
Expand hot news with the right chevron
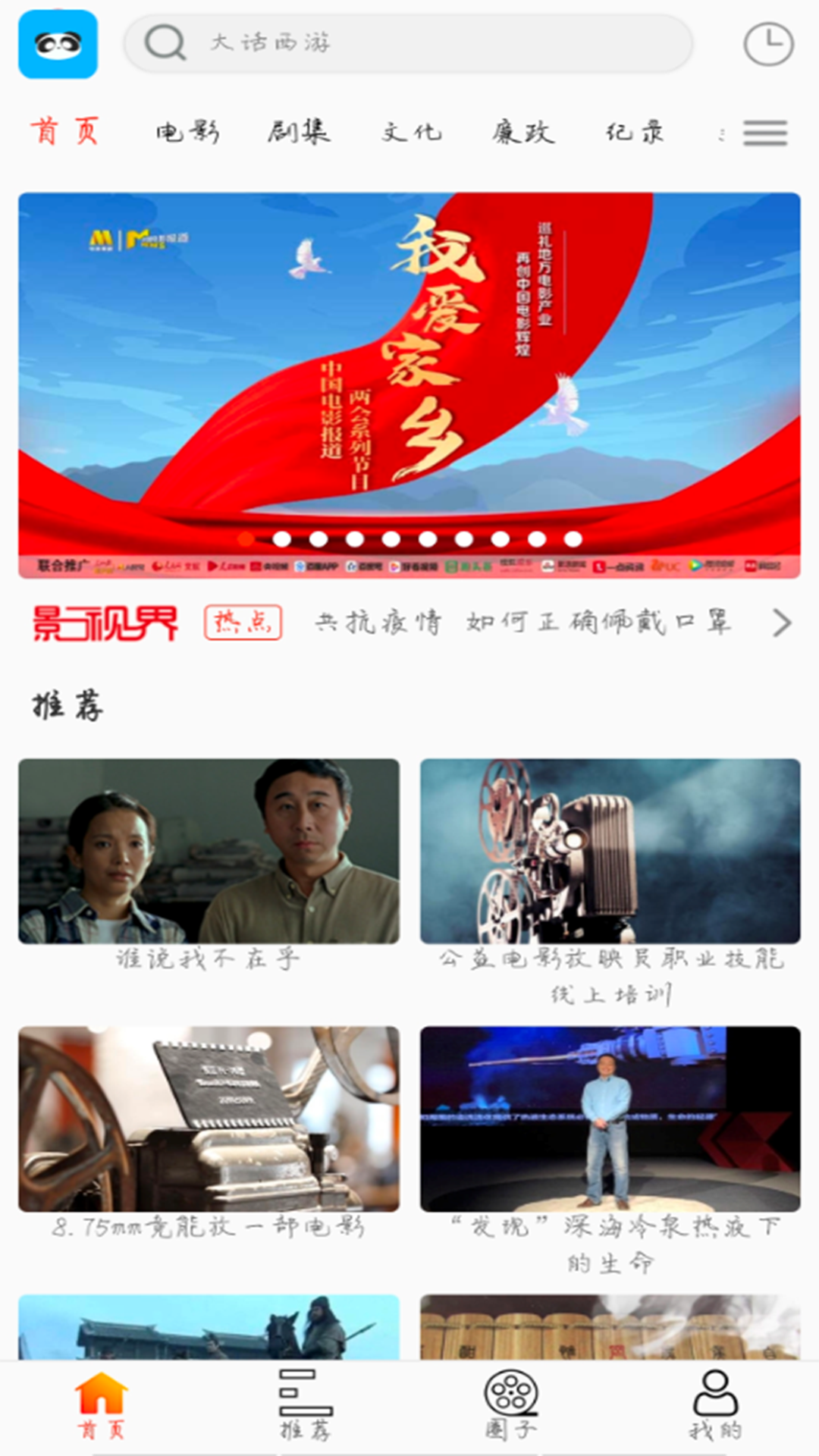click(781, 623)
